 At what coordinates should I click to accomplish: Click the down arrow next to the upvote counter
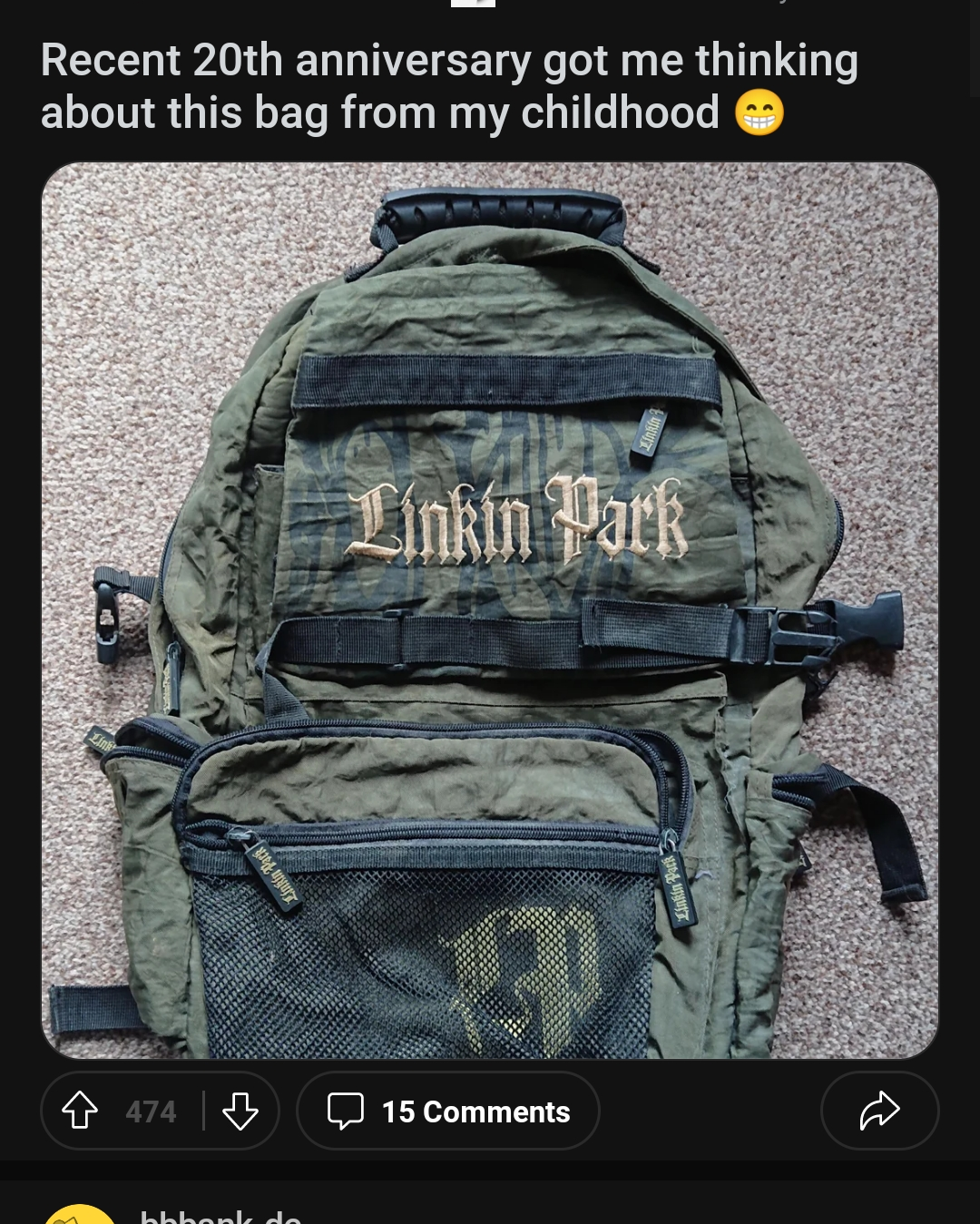tap(241, 1111)
